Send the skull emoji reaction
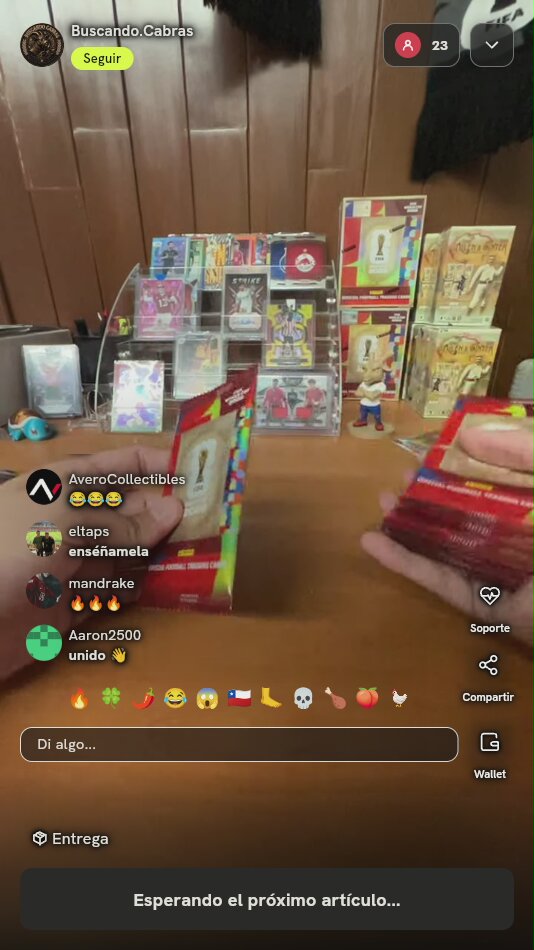The height and width of the screenshot is (950, 534). [303, 698]
